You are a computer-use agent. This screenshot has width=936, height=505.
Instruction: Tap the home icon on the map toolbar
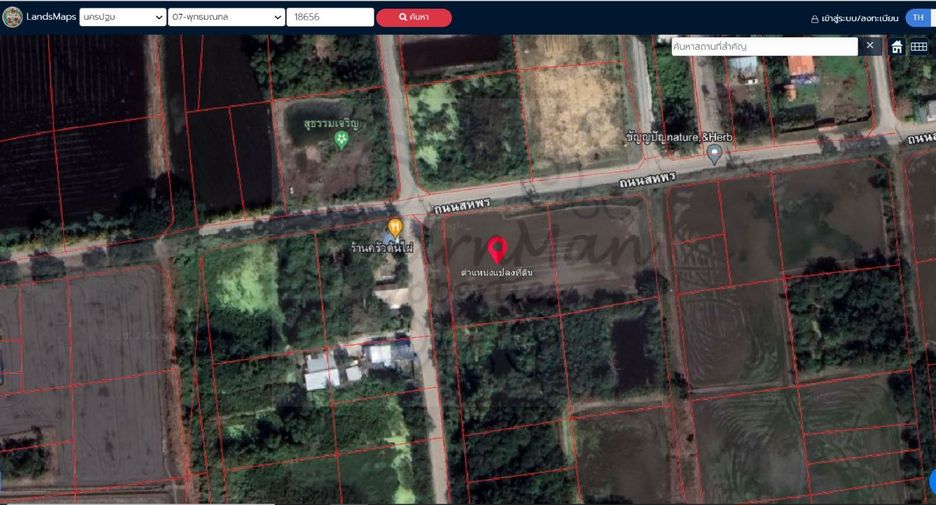897,47
